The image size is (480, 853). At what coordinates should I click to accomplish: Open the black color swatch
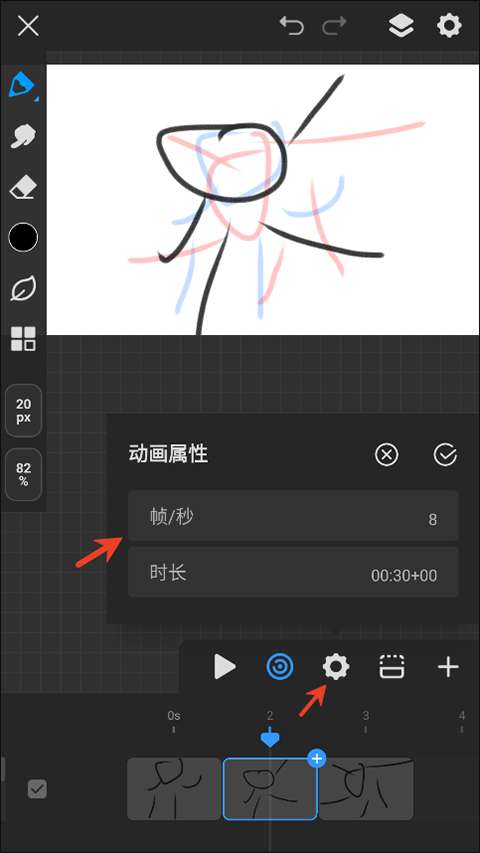(23, 238)
